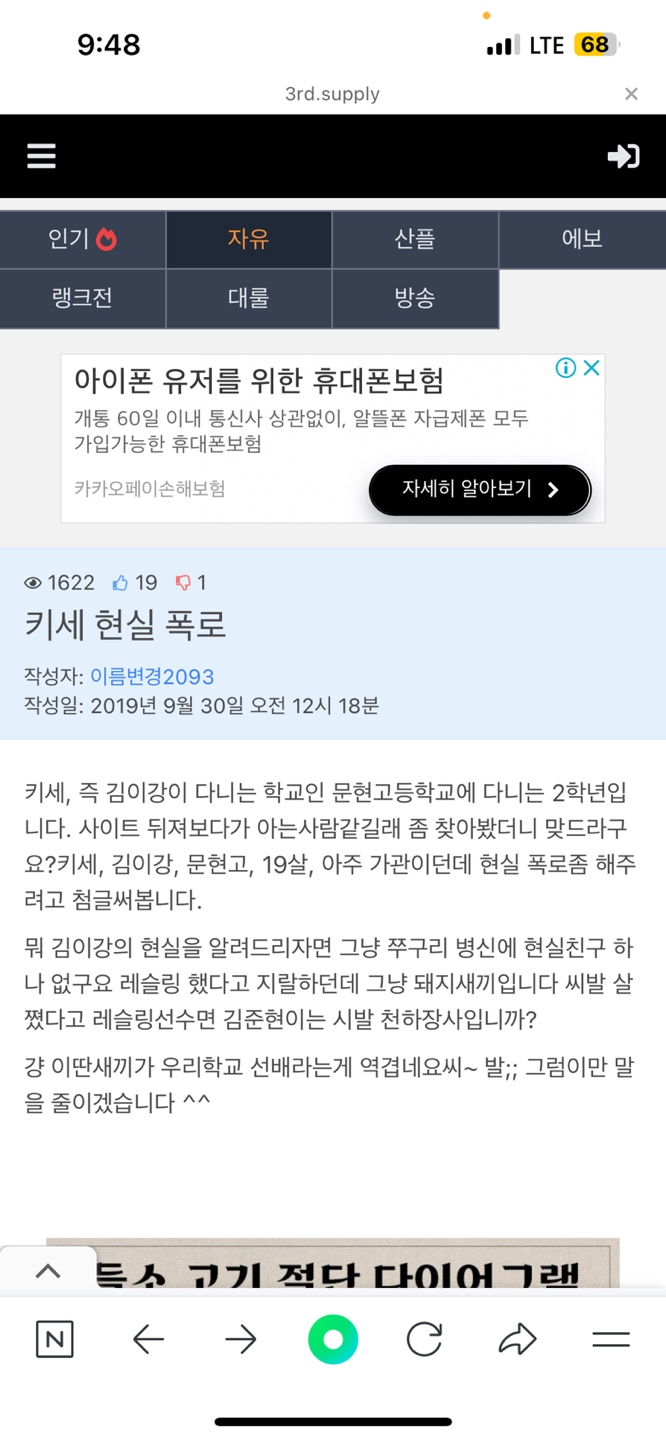Switch to the 에보 tab
This screenshot has width=666, height=1440.
point(582,239)
